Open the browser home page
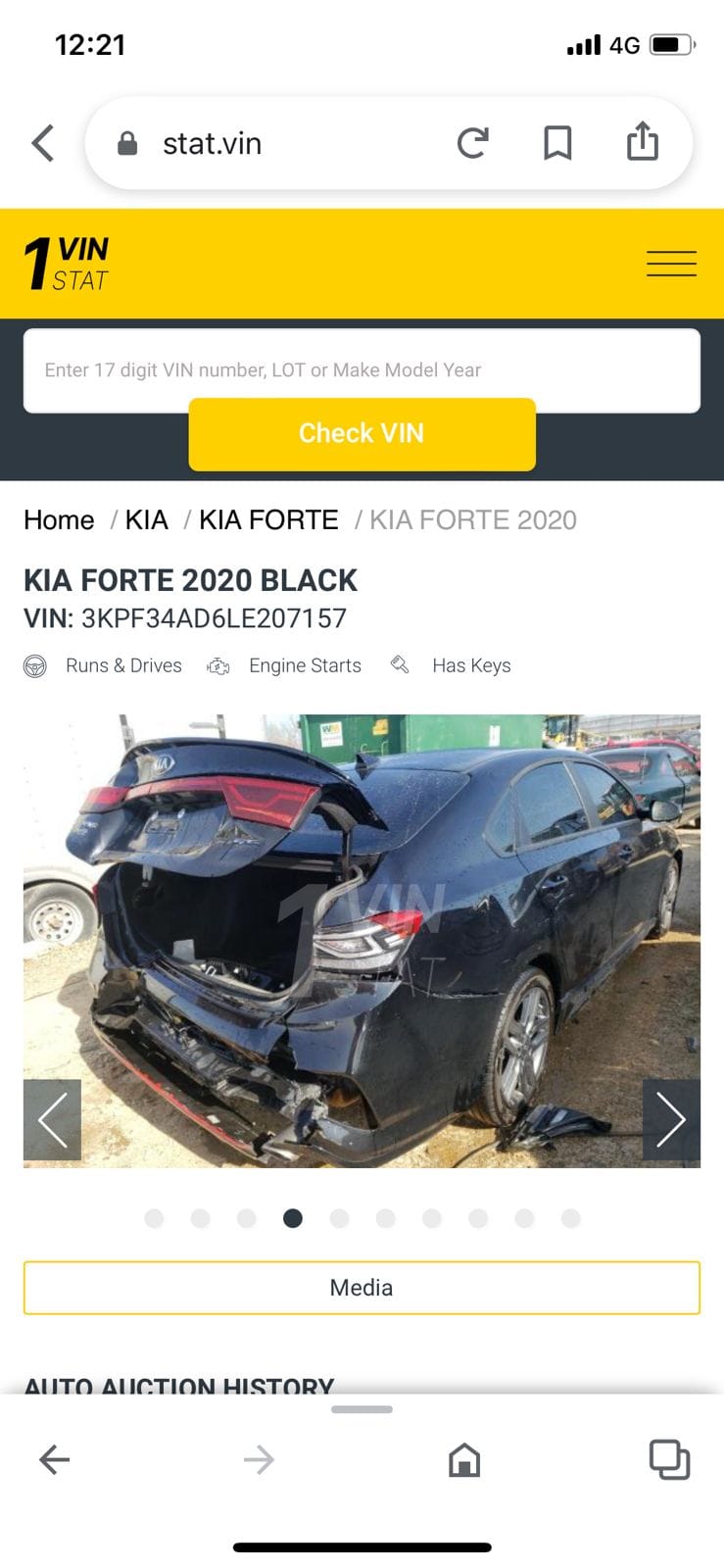724x1568 pixels. (x=464, y=1459)
